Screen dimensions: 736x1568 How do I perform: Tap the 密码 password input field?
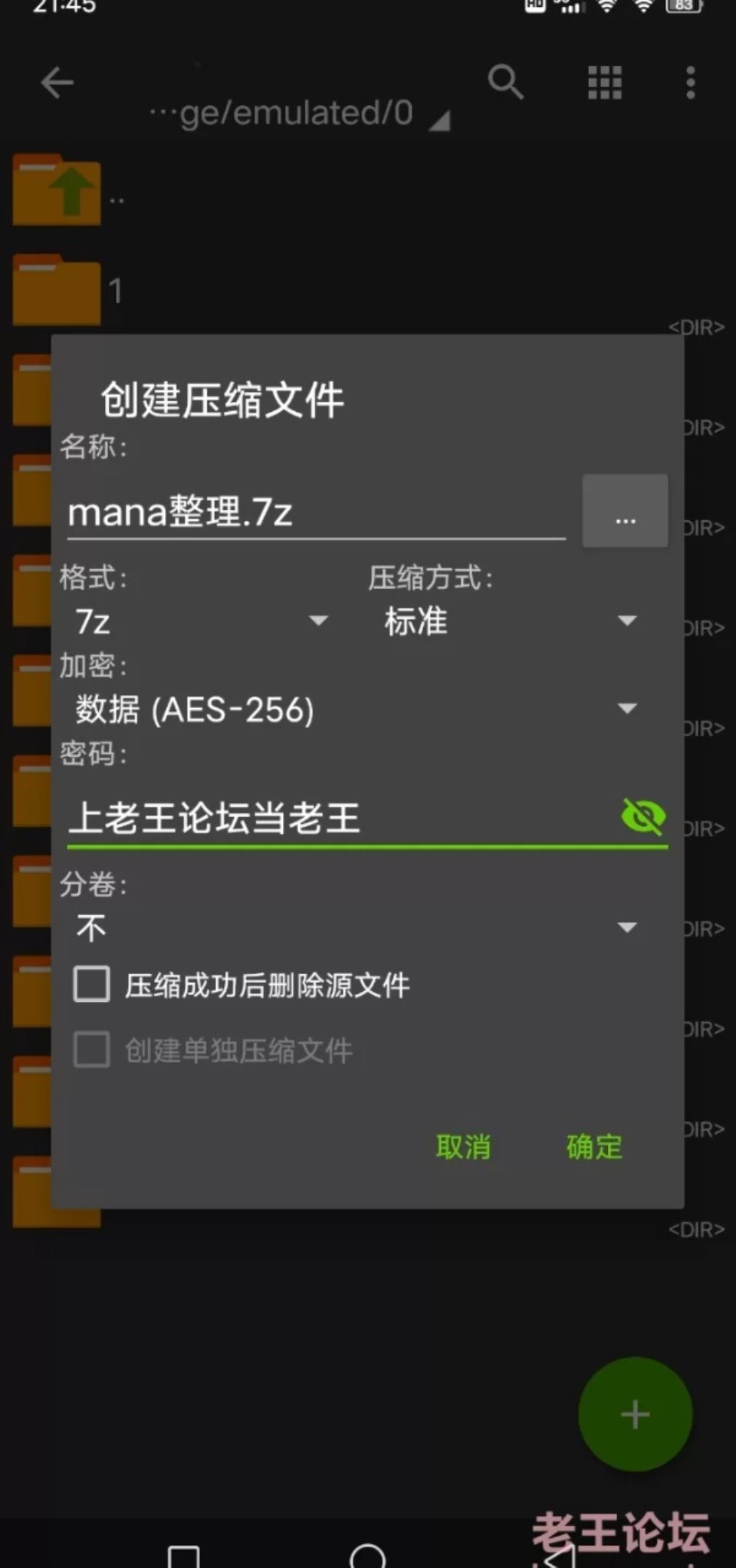(337, 818)
